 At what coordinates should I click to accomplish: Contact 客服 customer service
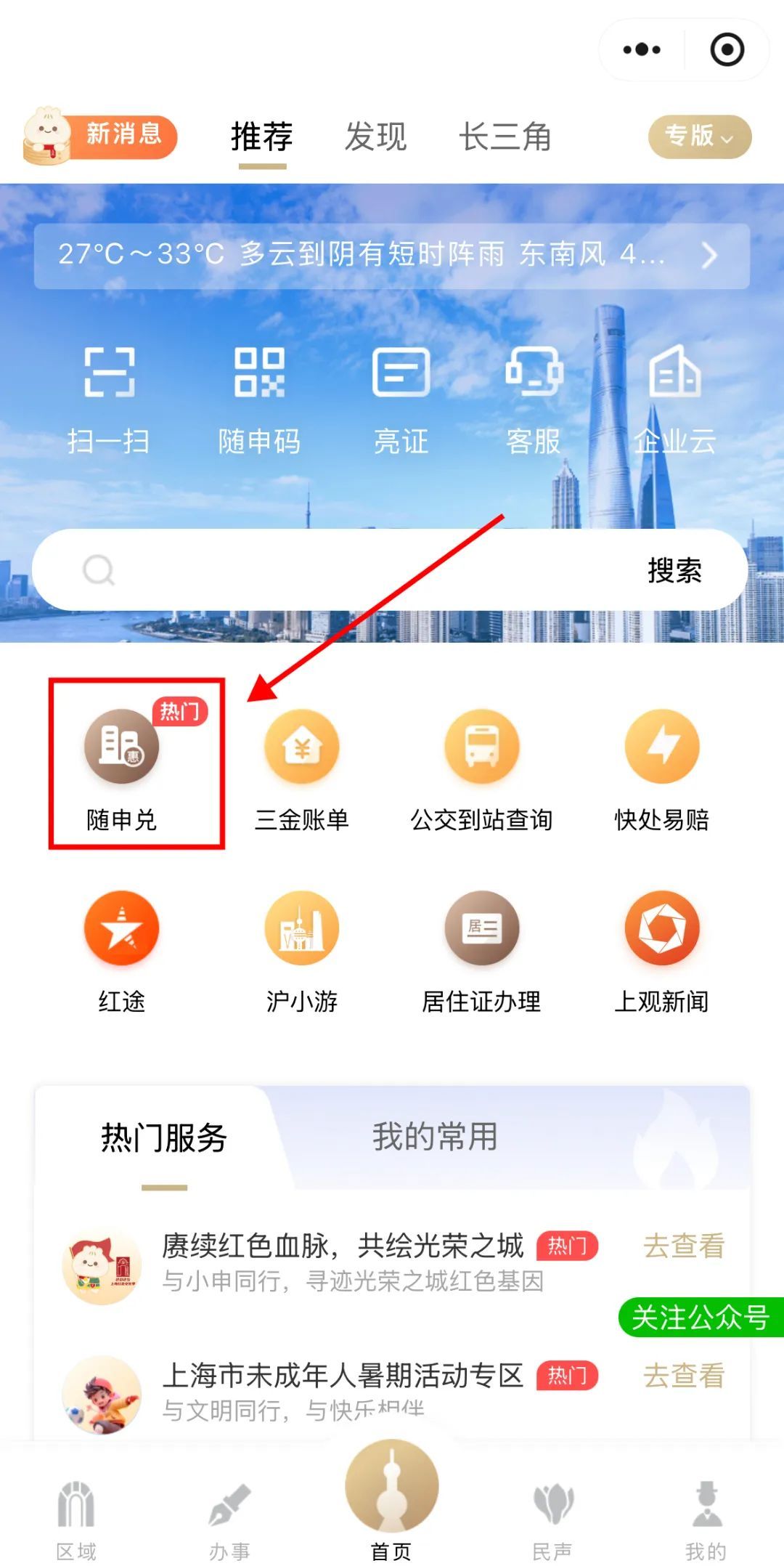(x=534, y=399)
